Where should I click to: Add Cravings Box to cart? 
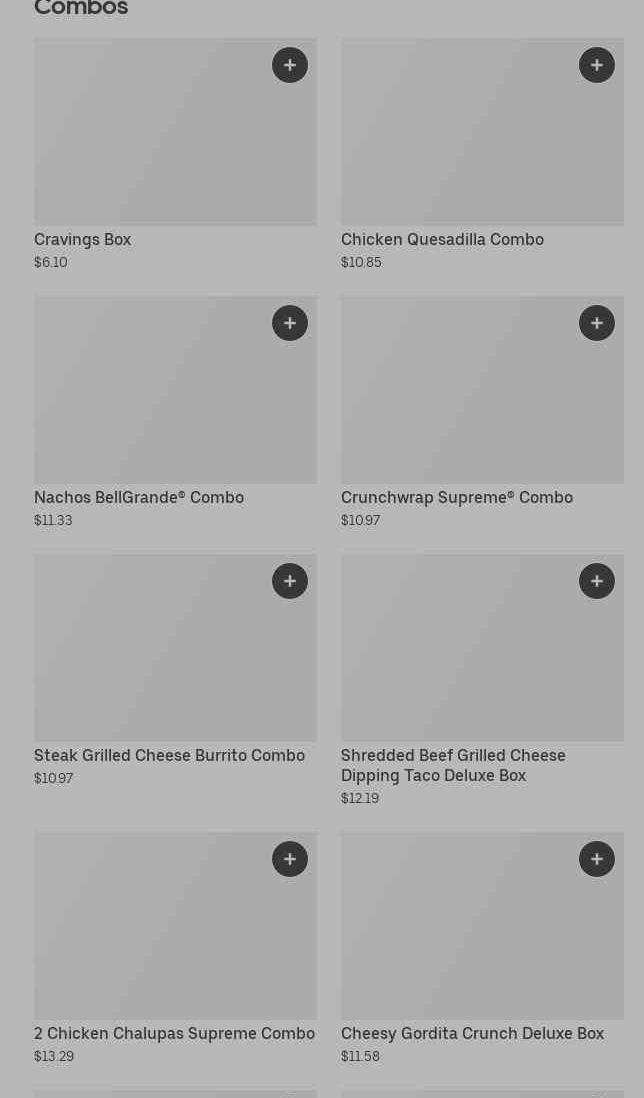290,65
